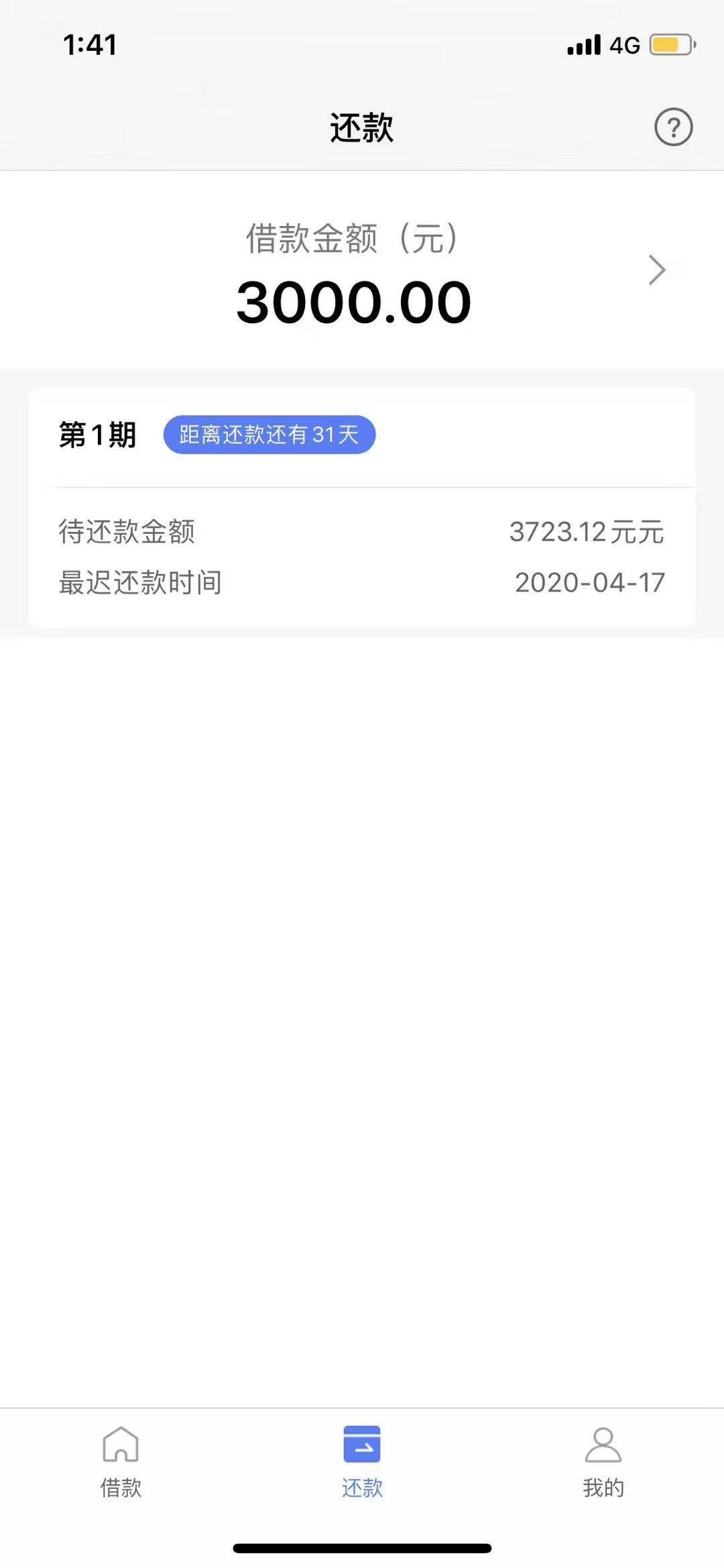Click the clock showing 1:41
This screenshot has height=1568, width=724.
coord(90,45)
